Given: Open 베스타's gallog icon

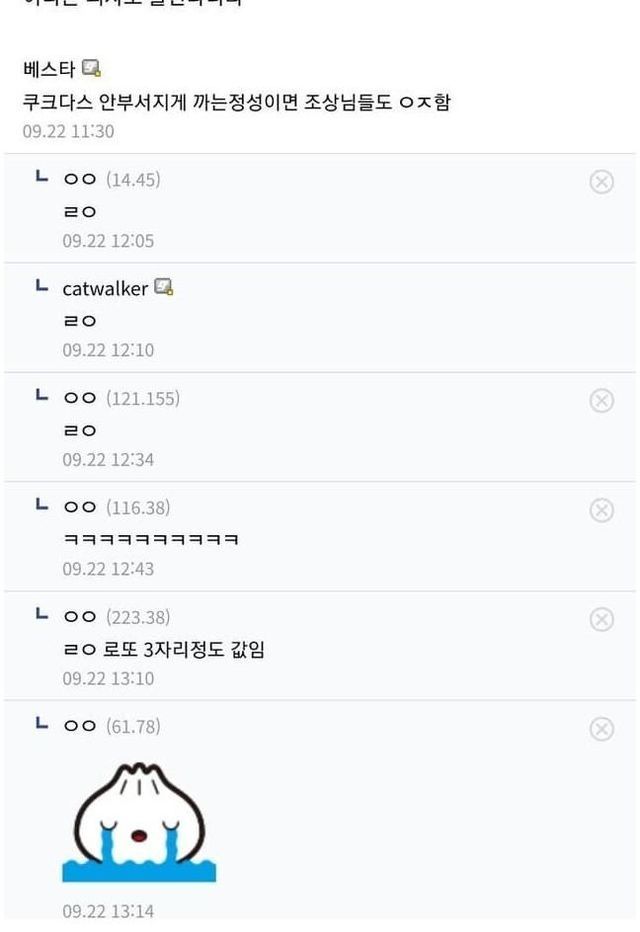Looking at the screenshot, I should (x=91, y=69).
